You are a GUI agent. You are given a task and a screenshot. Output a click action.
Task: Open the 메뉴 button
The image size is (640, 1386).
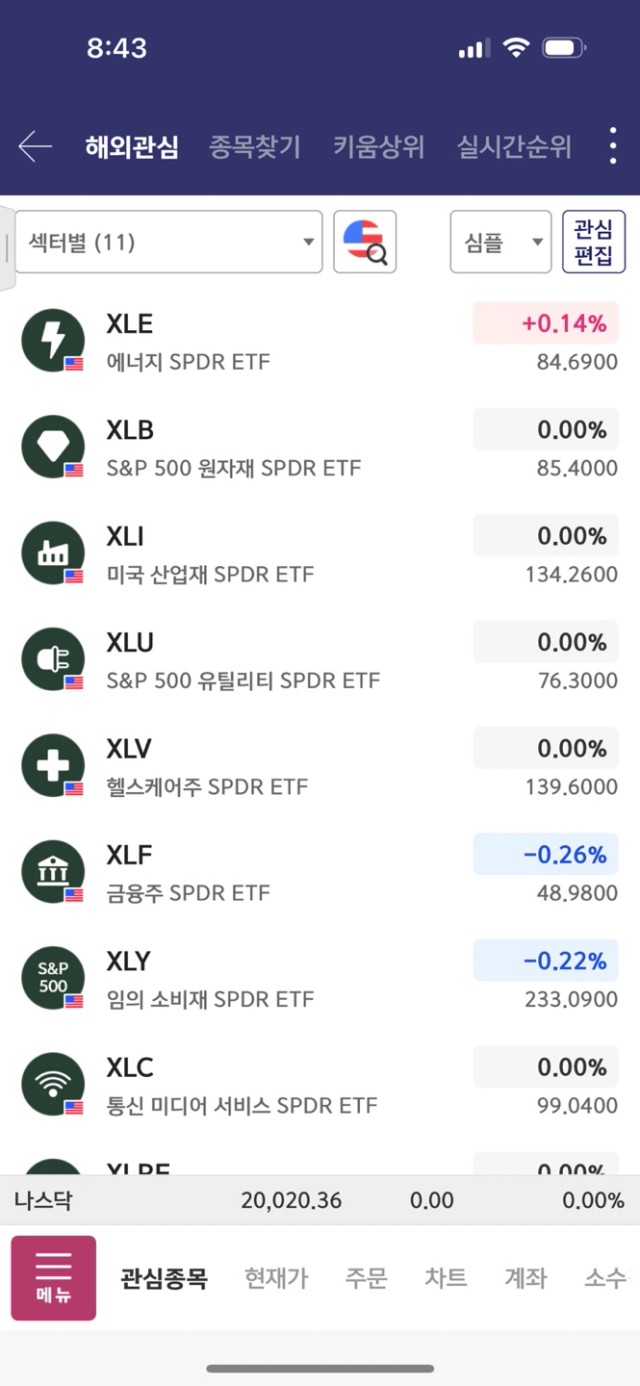point(54,1278)
